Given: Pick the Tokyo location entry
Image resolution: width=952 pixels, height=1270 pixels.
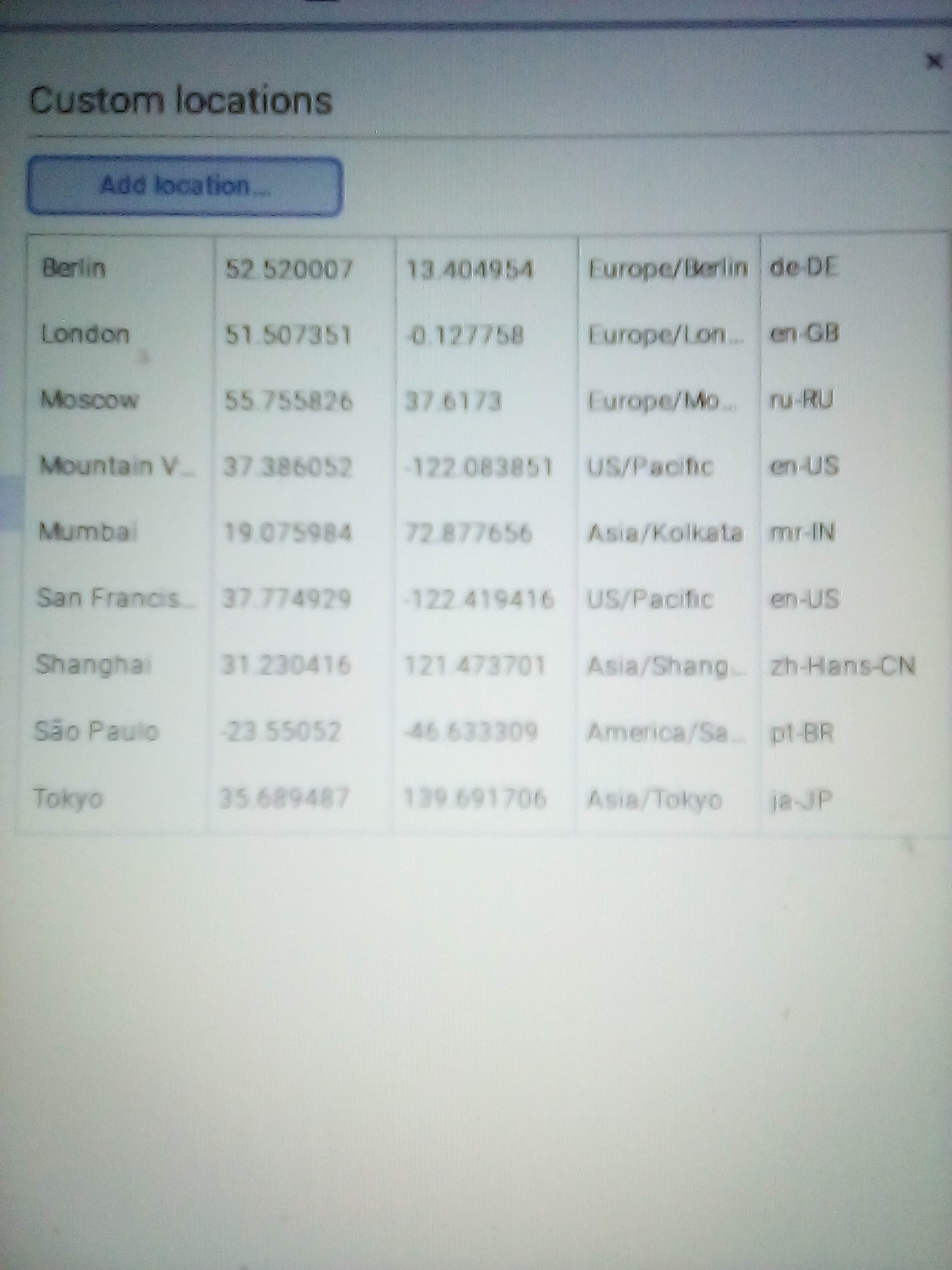Looking at the screenshot, I should click(x=68, y=799).
